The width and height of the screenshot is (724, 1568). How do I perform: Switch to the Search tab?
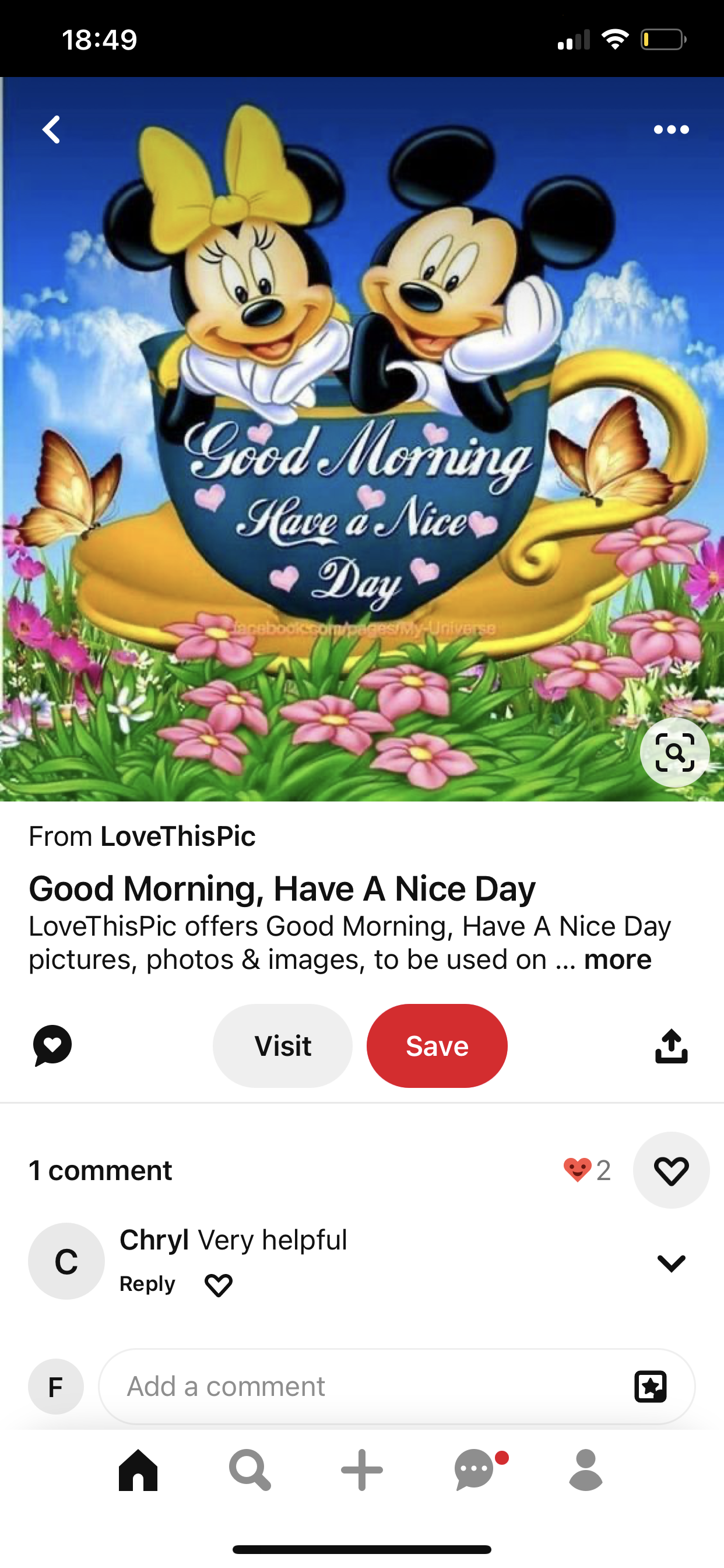(249, 1470)
